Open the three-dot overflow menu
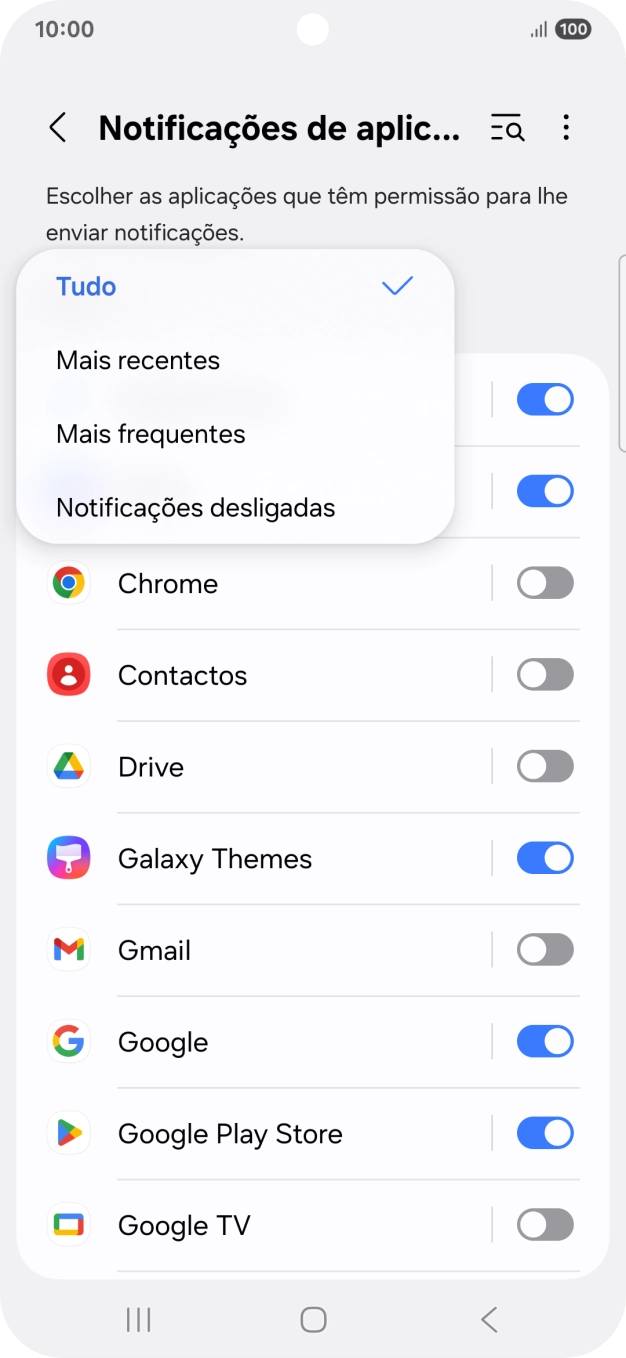 click(566, 128)
